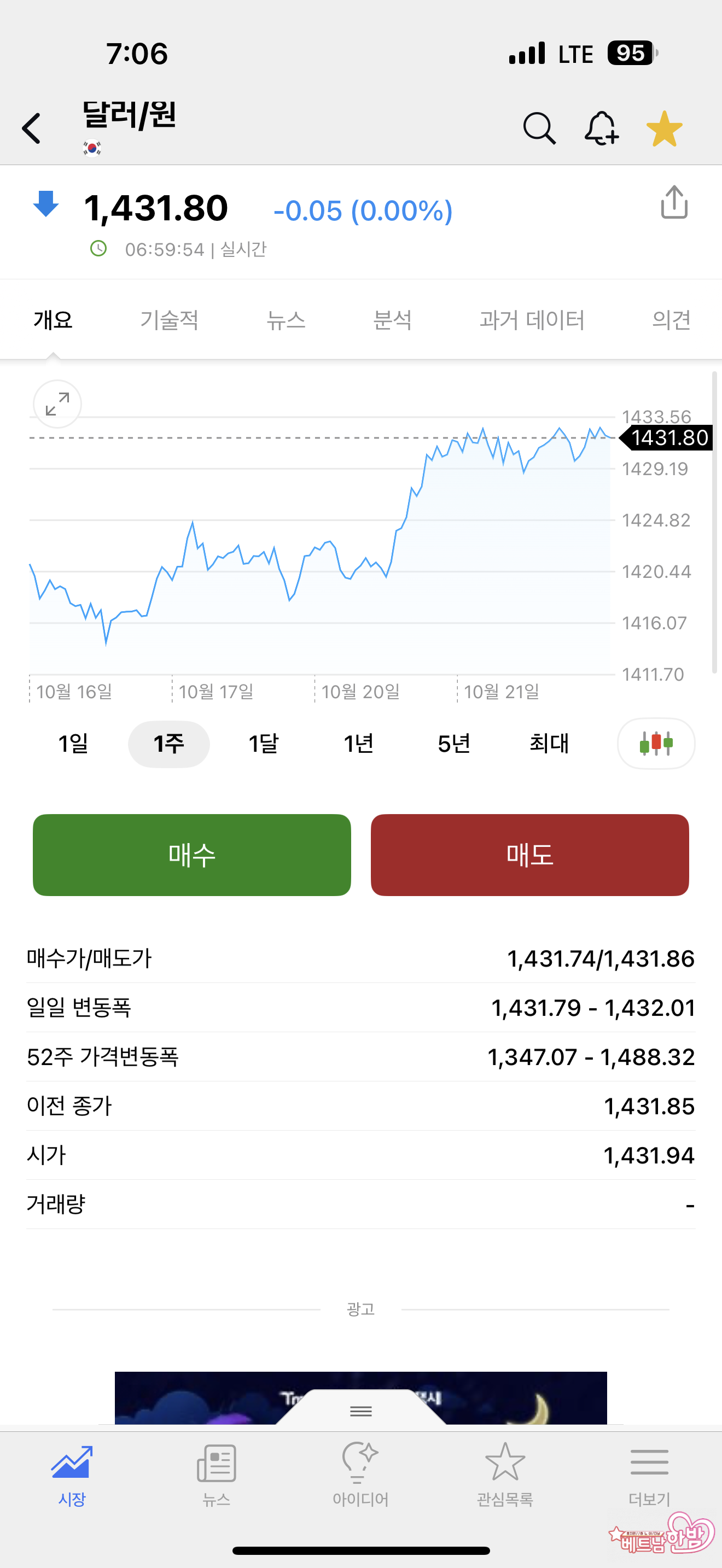
Task: View the 과거 데이터 tab
Action: (532, 320)
